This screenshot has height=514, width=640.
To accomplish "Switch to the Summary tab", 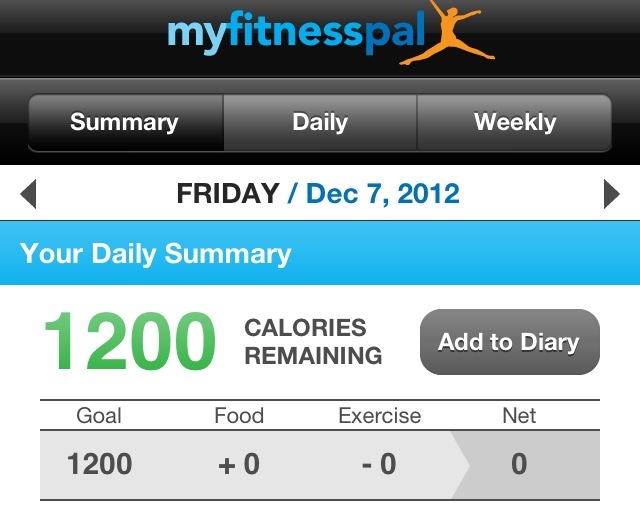I will (125, 123).
